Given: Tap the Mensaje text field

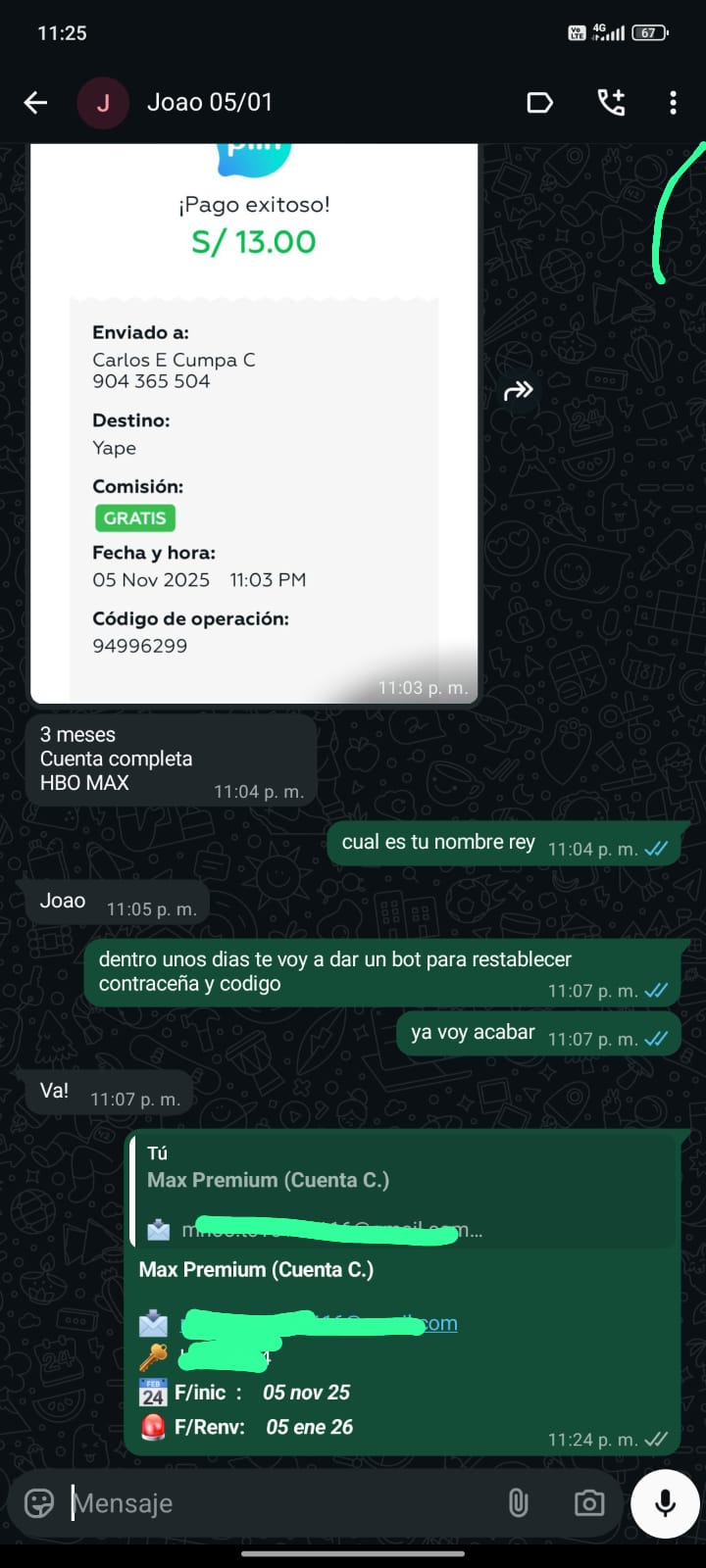Looking at the screenshot, I should (x=284, y=1503).
